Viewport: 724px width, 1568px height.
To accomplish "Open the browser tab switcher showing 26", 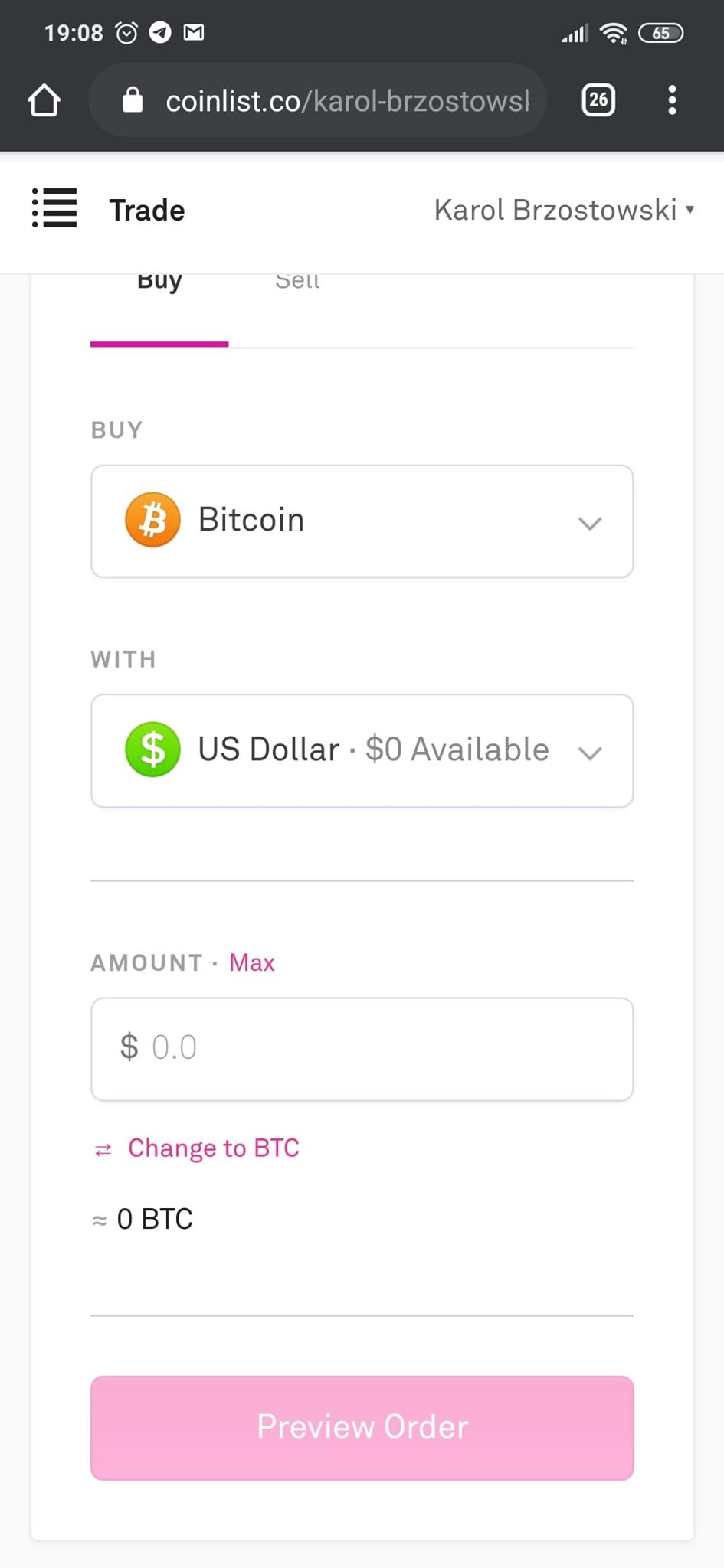I will [598, 100].
